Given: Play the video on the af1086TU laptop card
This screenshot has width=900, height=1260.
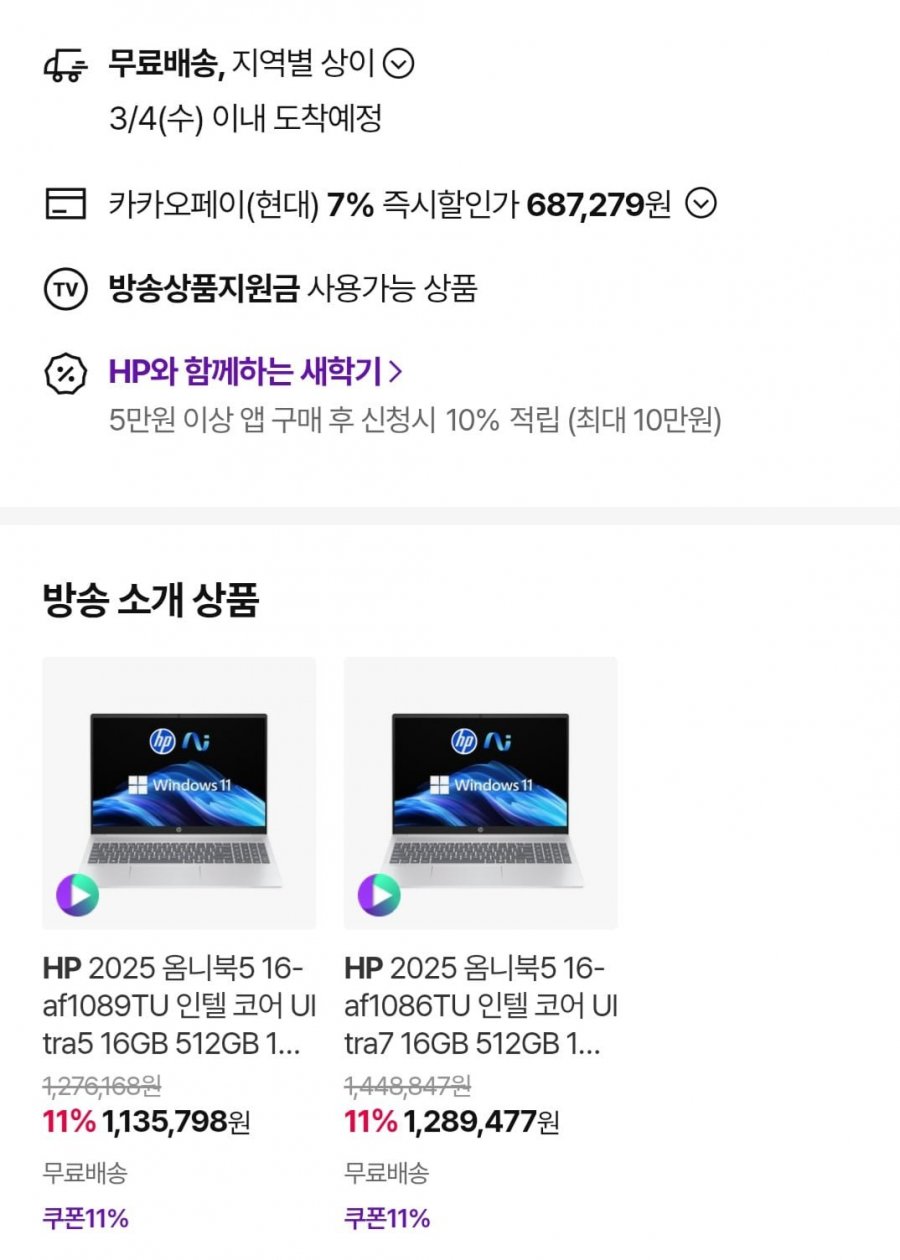Looking at the screenshot, I should tap(379, 894).
